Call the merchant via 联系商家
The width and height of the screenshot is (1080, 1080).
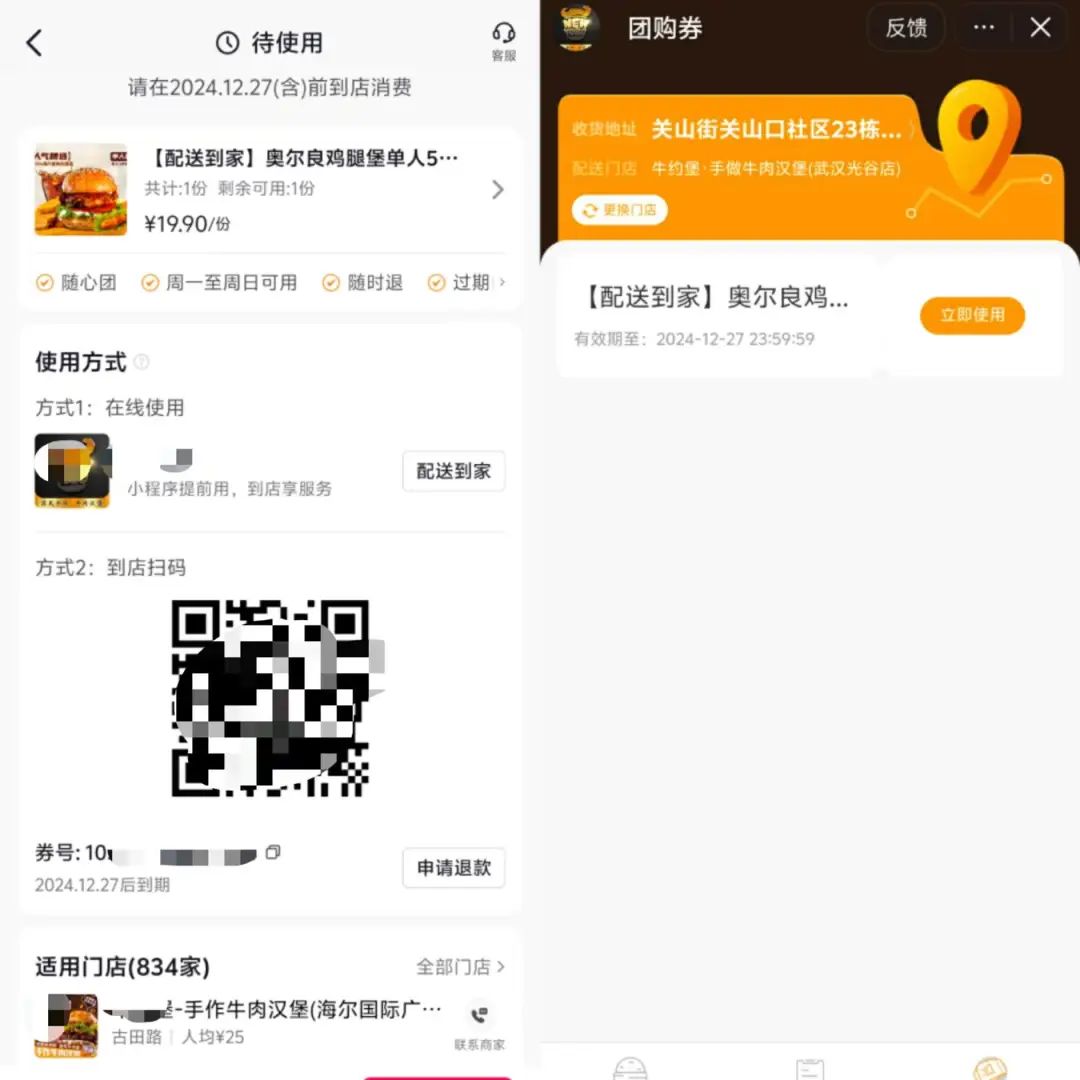[479, 1021]
